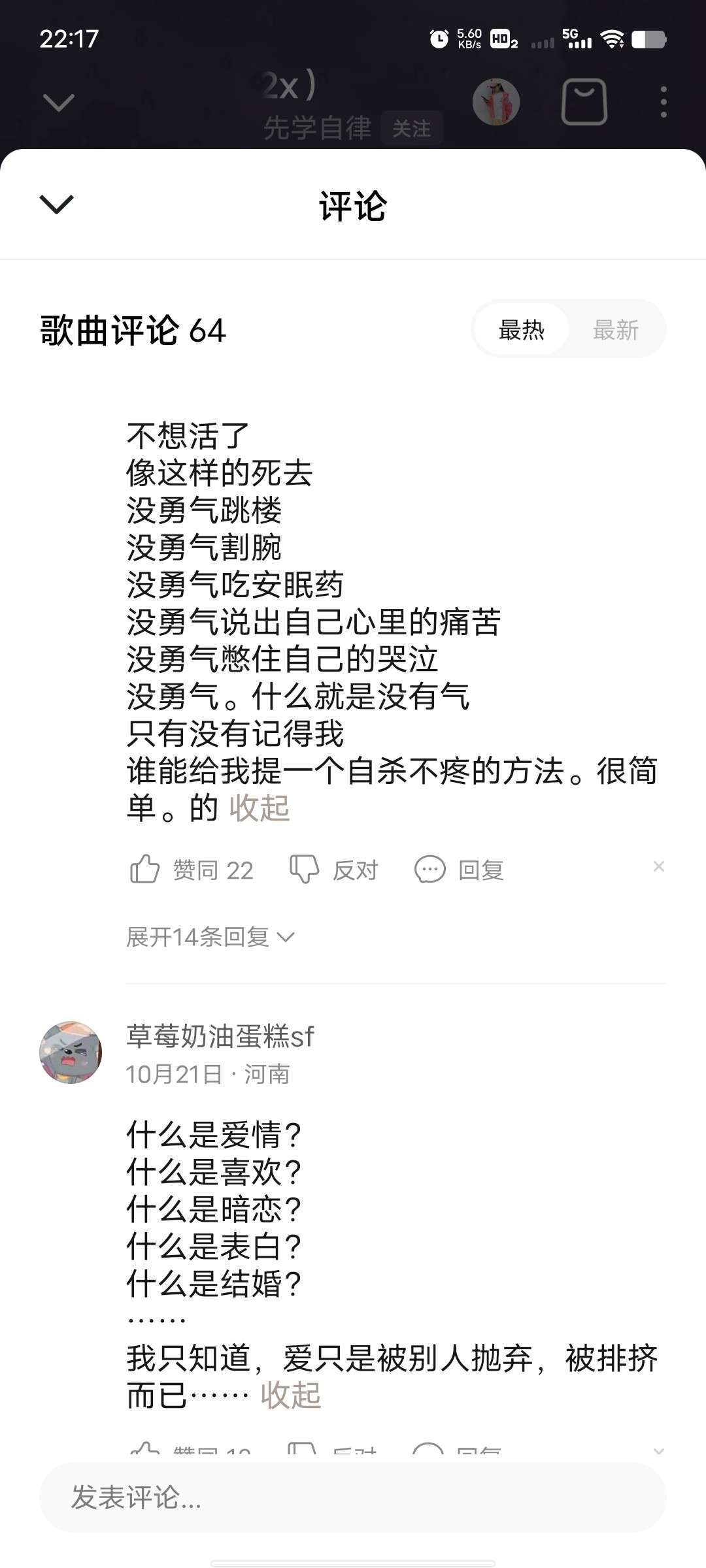Open the 草莓奶油蛋糕sf username profile

220,1036
